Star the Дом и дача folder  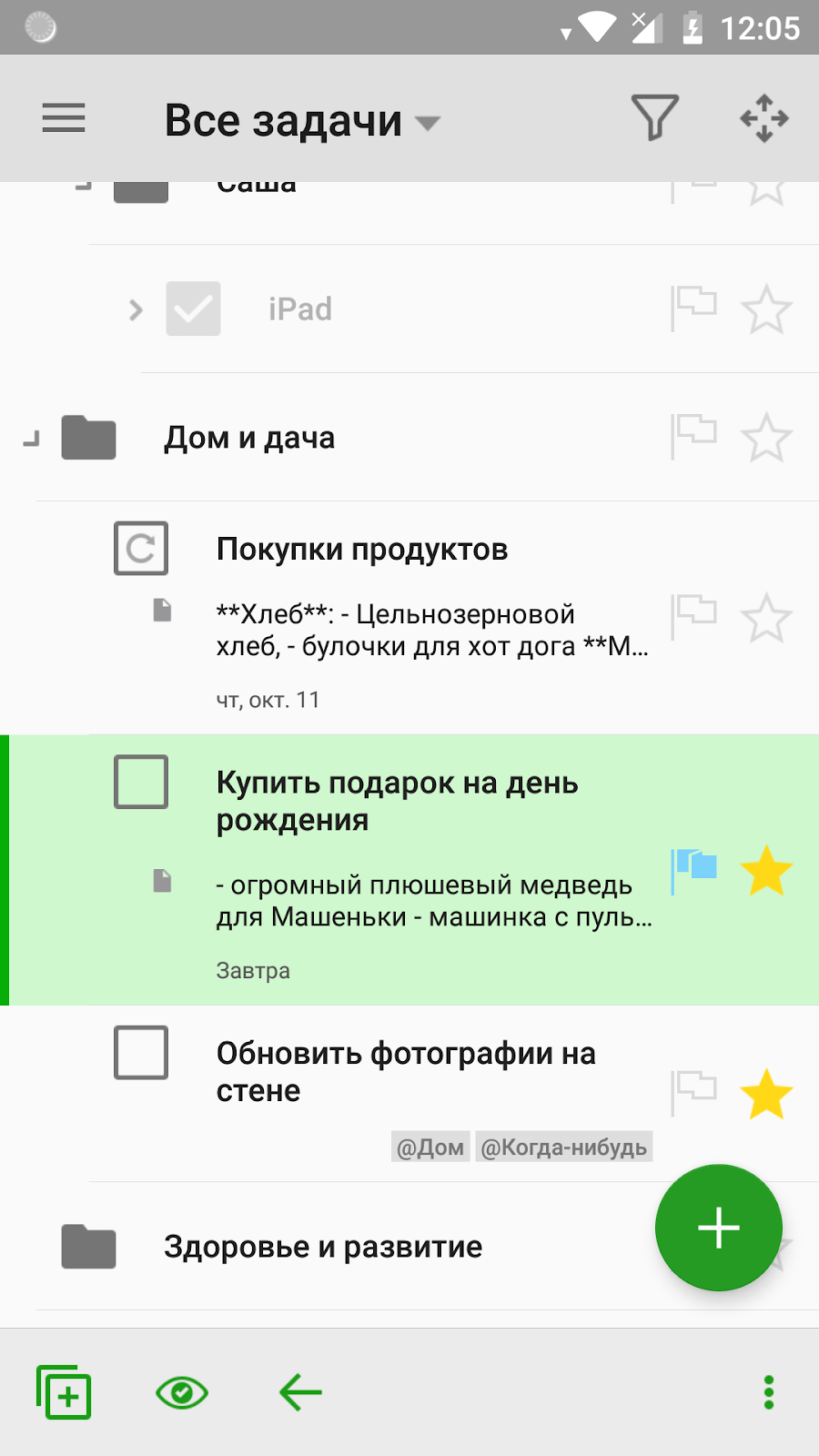pos(766,438)
